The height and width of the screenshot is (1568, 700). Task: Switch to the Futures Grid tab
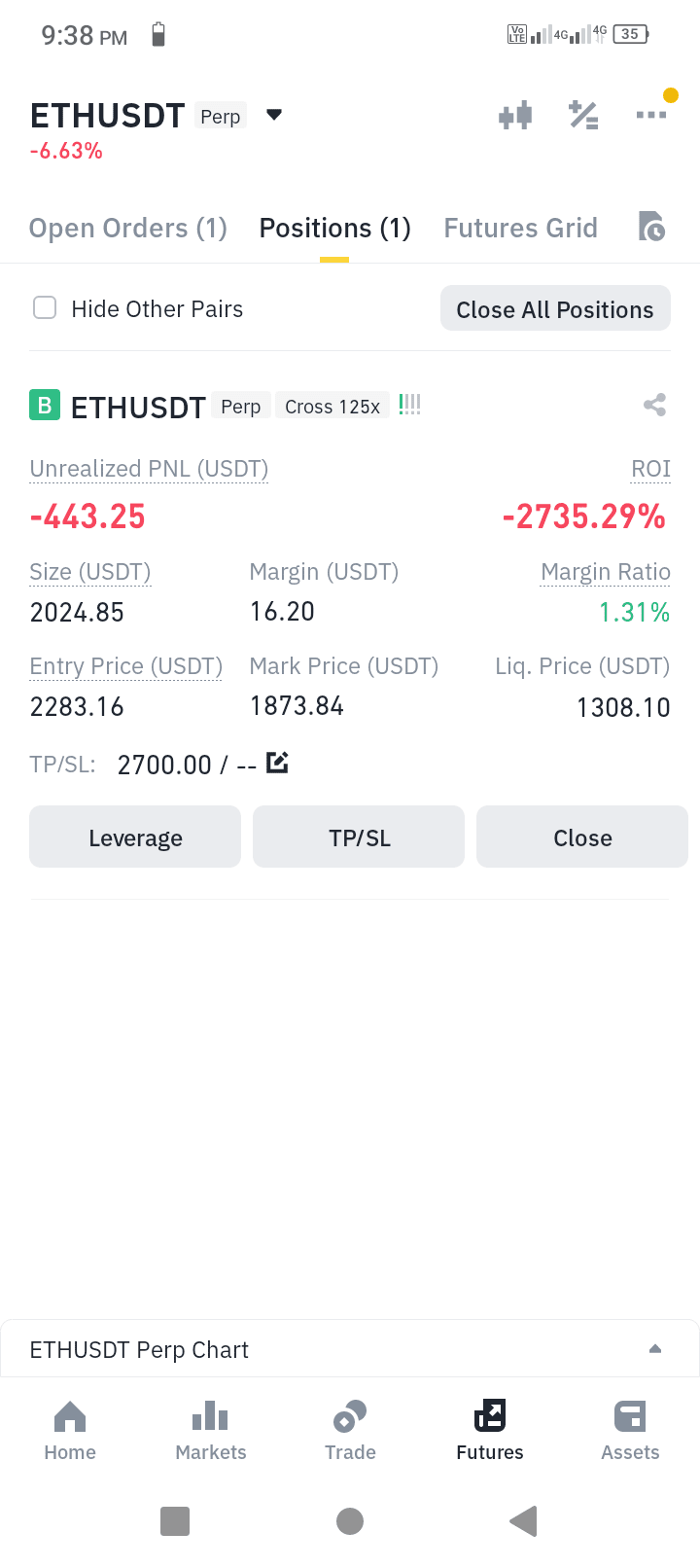click(520, 229)
